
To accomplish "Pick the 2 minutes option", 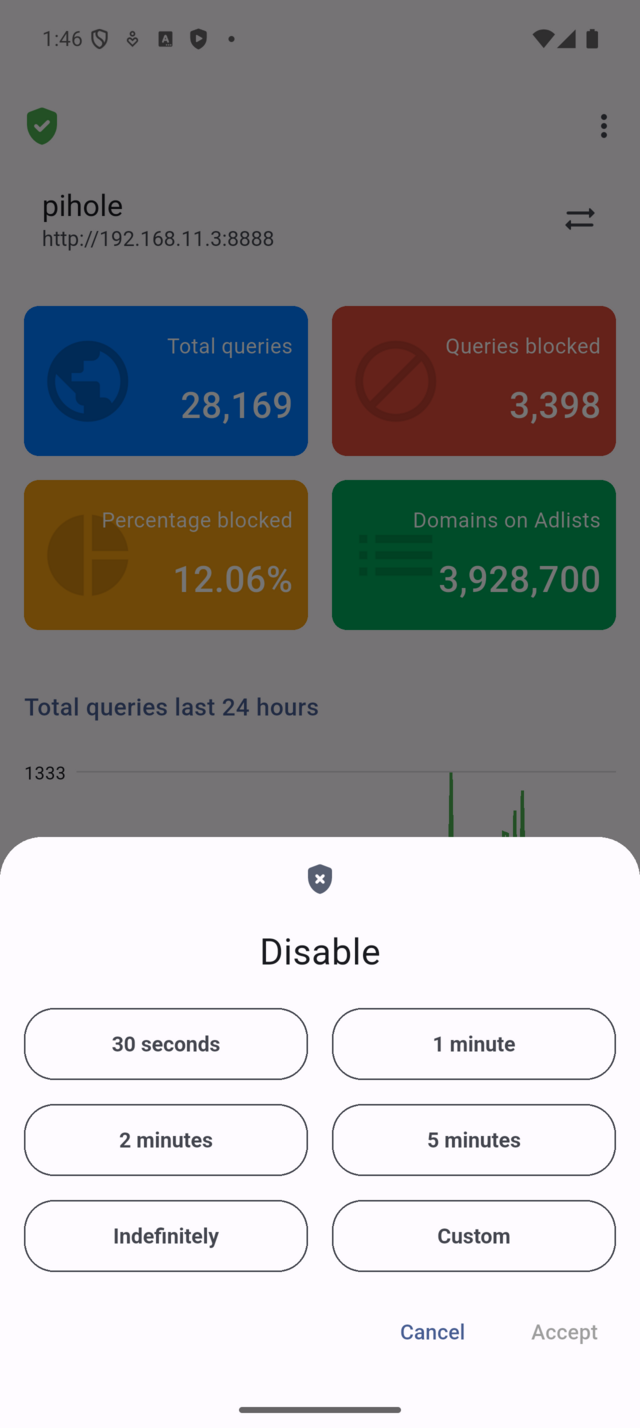I will pos(166,1140).
